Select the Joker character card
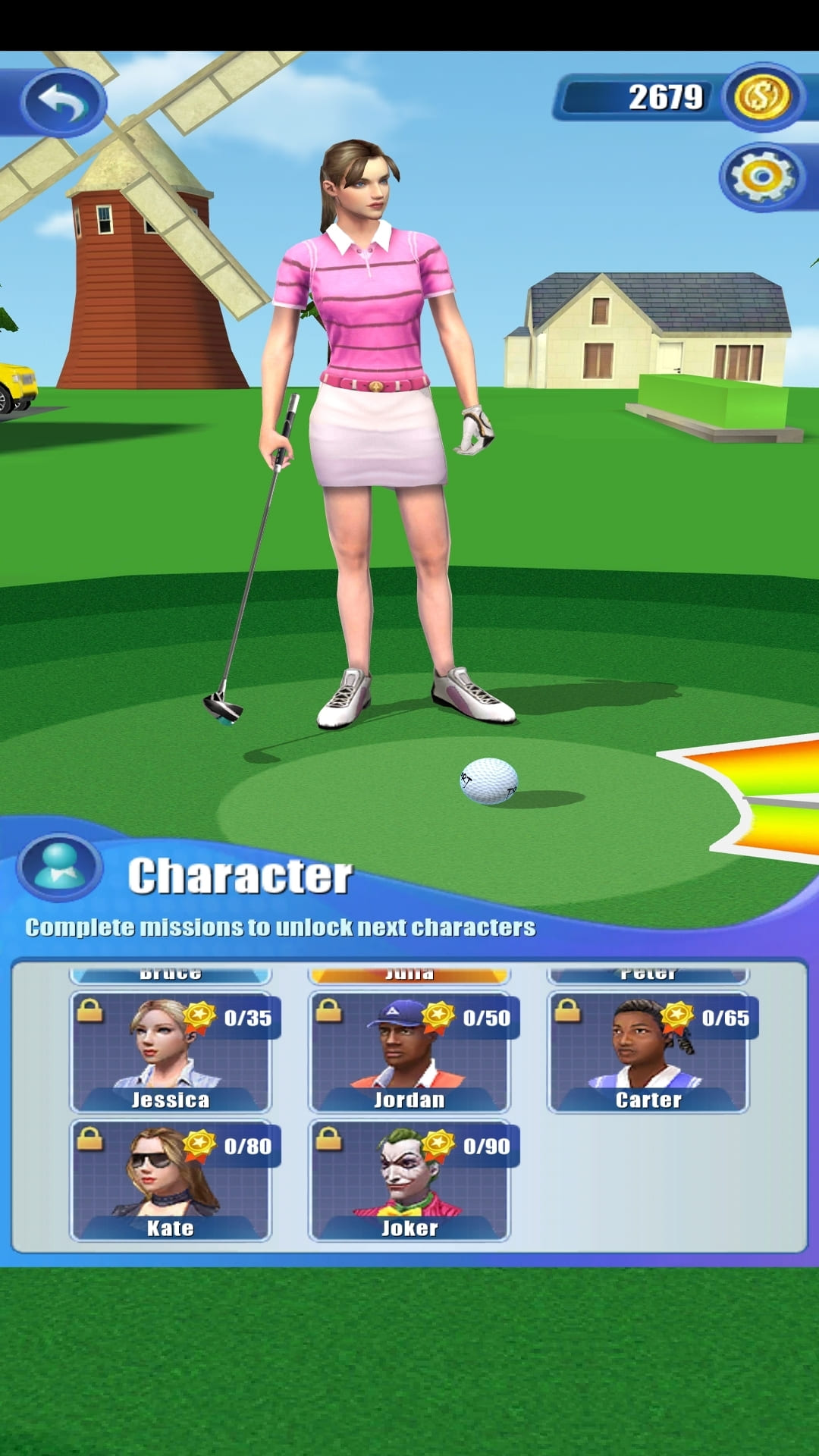819x1456 pixels. click(409, 1179)
